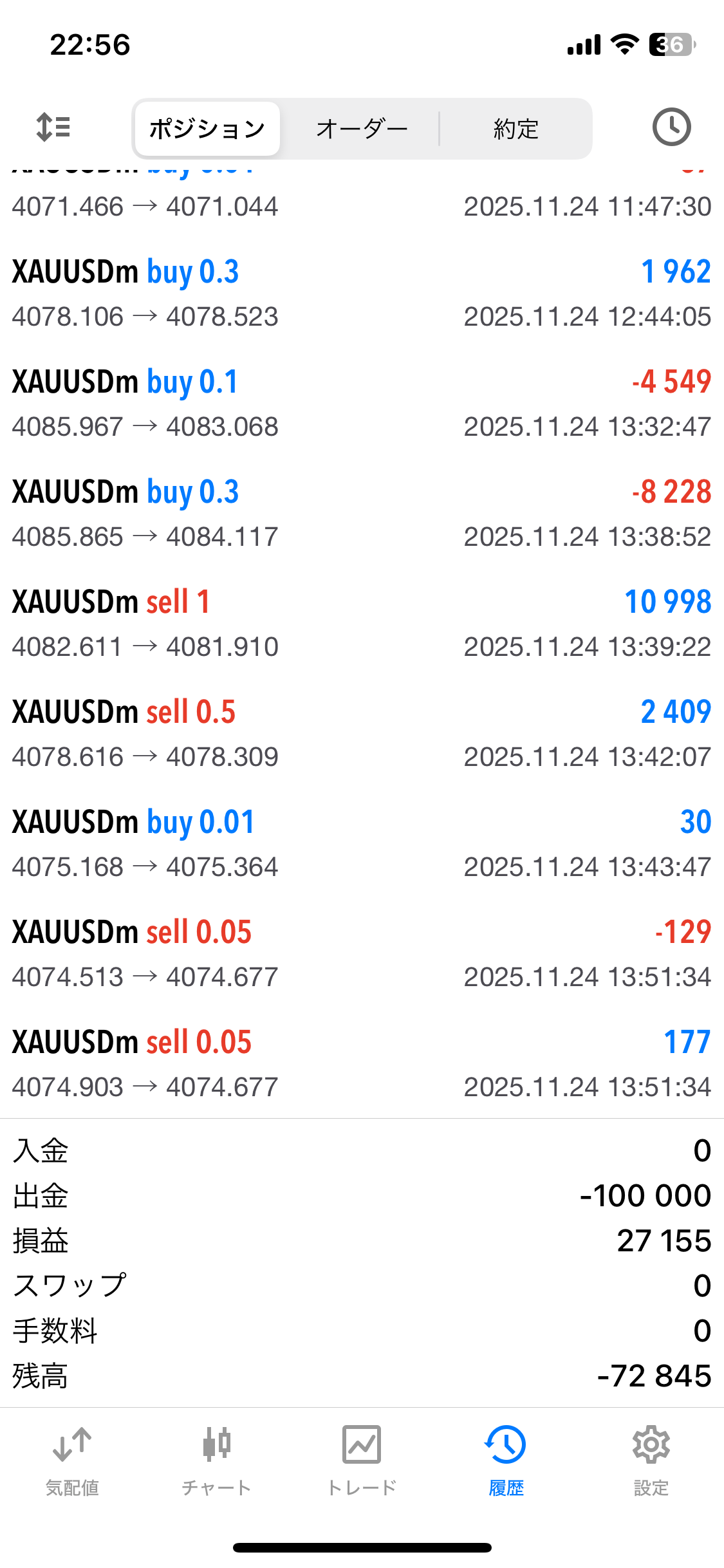Expand the sell 0.05 trade with profit 177
Screen dimensions: 724x1568
pyautogui.click(x=362, y=1064)
